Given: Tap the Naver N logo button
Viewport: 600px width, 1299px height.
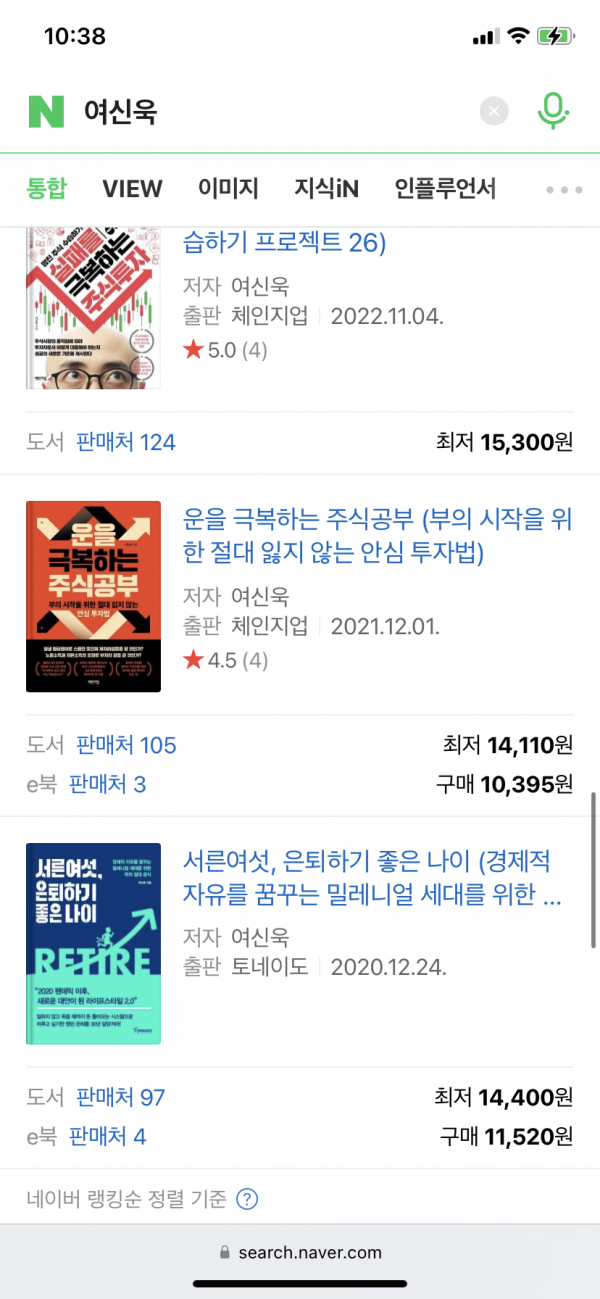Looking at the screenshot, I should coord(46,111).
